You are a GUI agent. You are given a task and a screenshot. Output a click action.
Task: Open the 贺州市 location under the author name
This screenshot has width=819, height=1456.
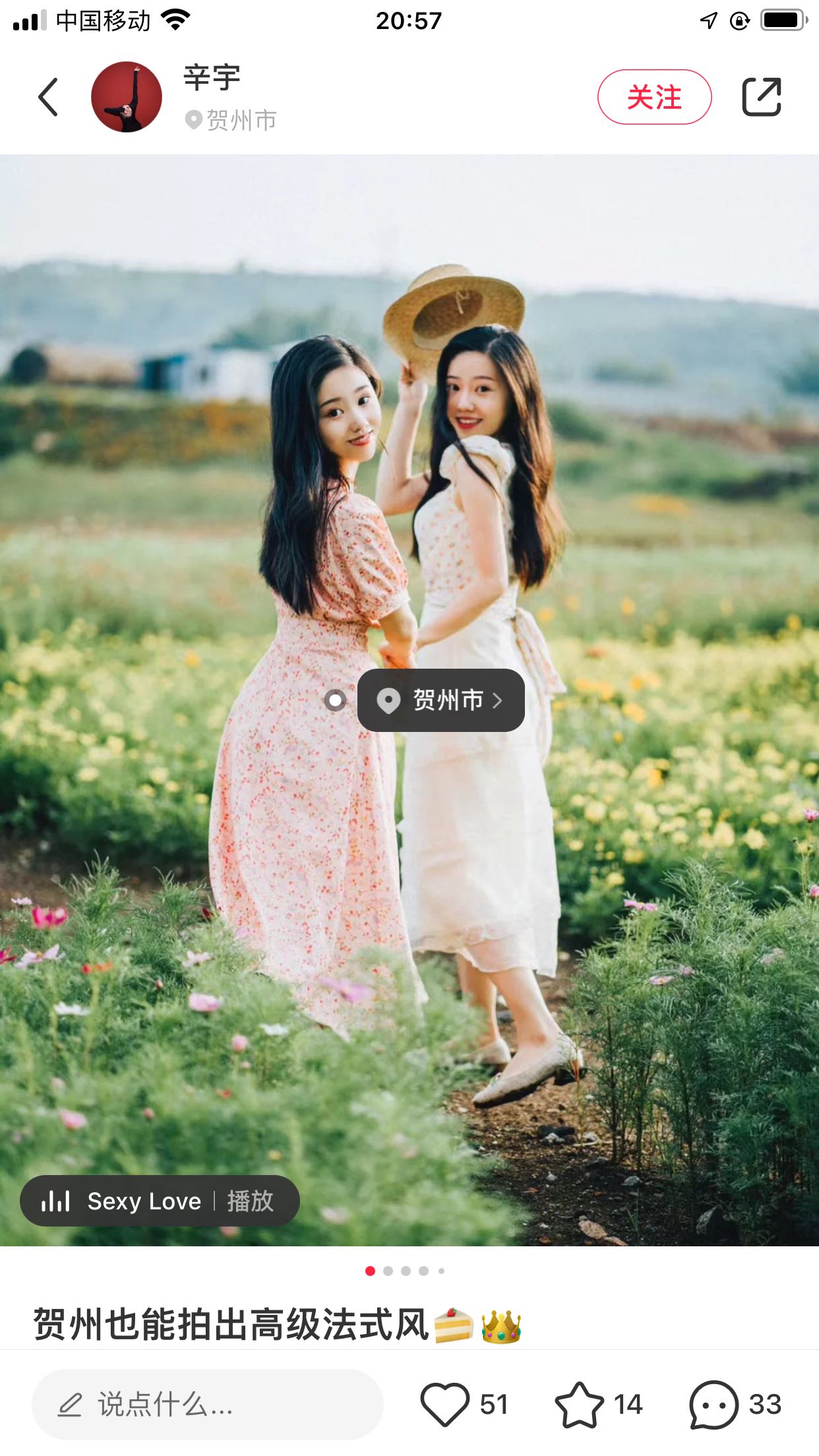[x=231, y=120]
